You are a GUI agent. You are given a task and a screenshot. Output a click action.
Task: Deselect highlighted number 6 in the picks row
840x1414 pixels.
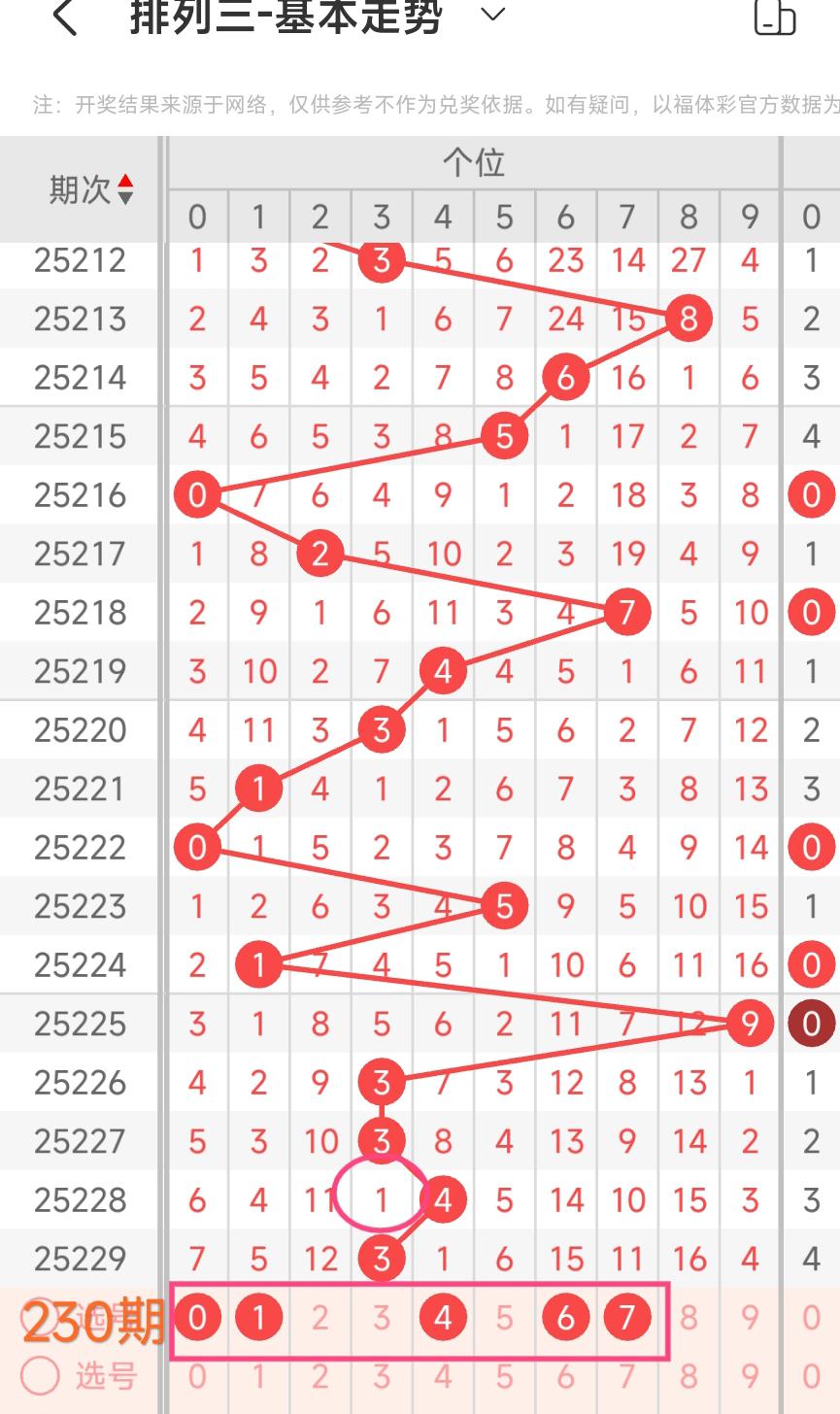(x=565, y=1318)
